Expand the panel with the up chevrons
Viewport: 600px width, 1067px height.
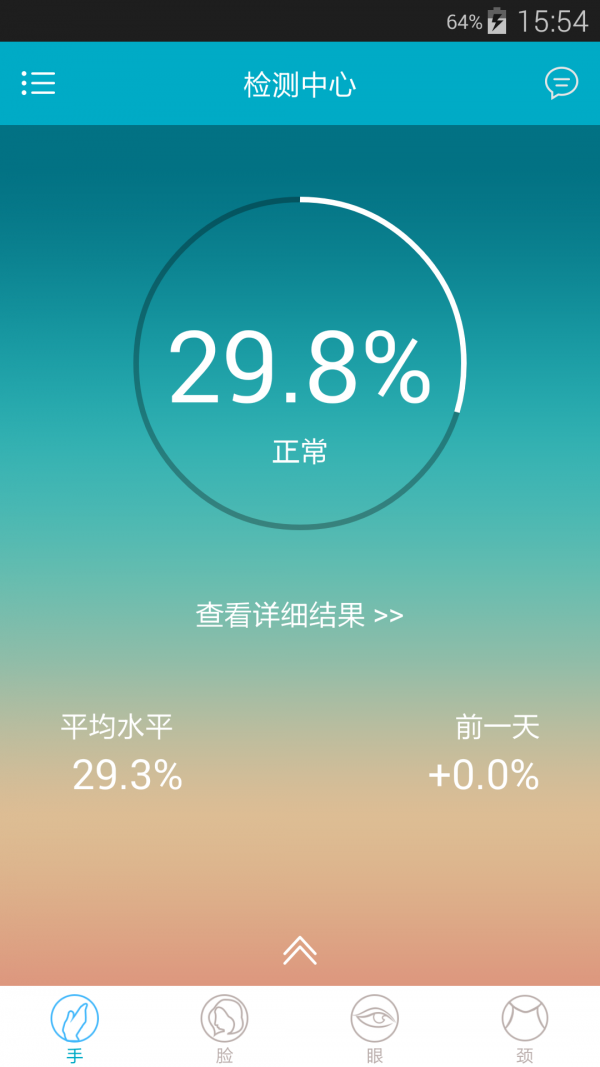tap(299, 950)
